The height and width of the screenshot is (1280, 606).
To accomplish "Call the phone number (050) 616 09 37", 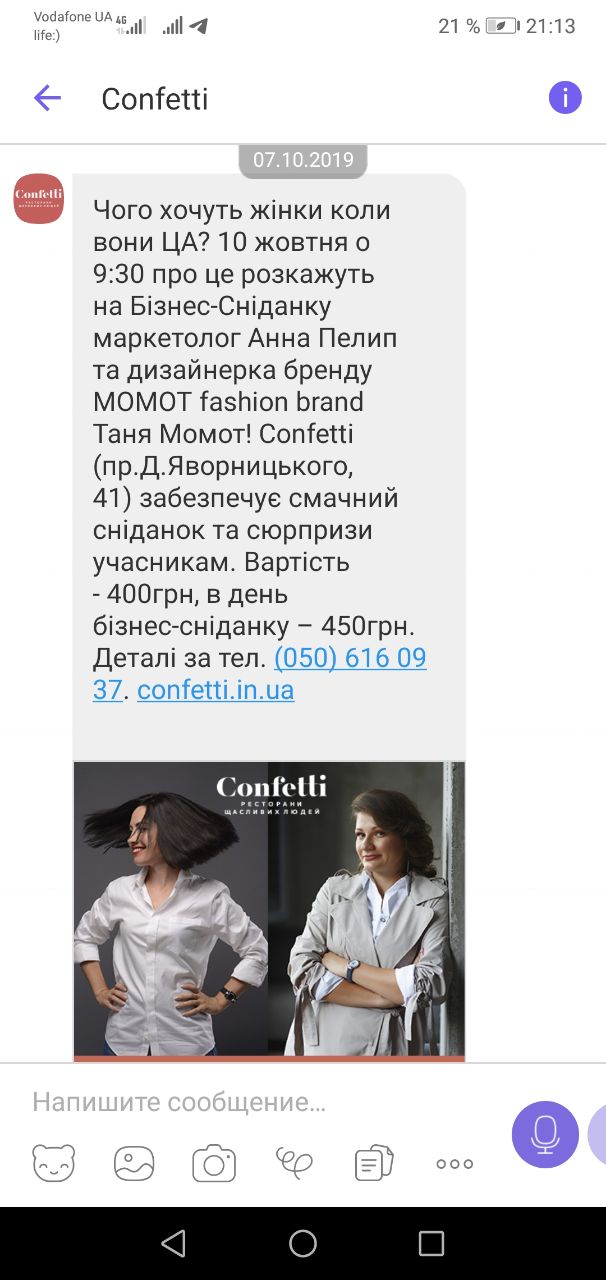I will click(349, 659).
